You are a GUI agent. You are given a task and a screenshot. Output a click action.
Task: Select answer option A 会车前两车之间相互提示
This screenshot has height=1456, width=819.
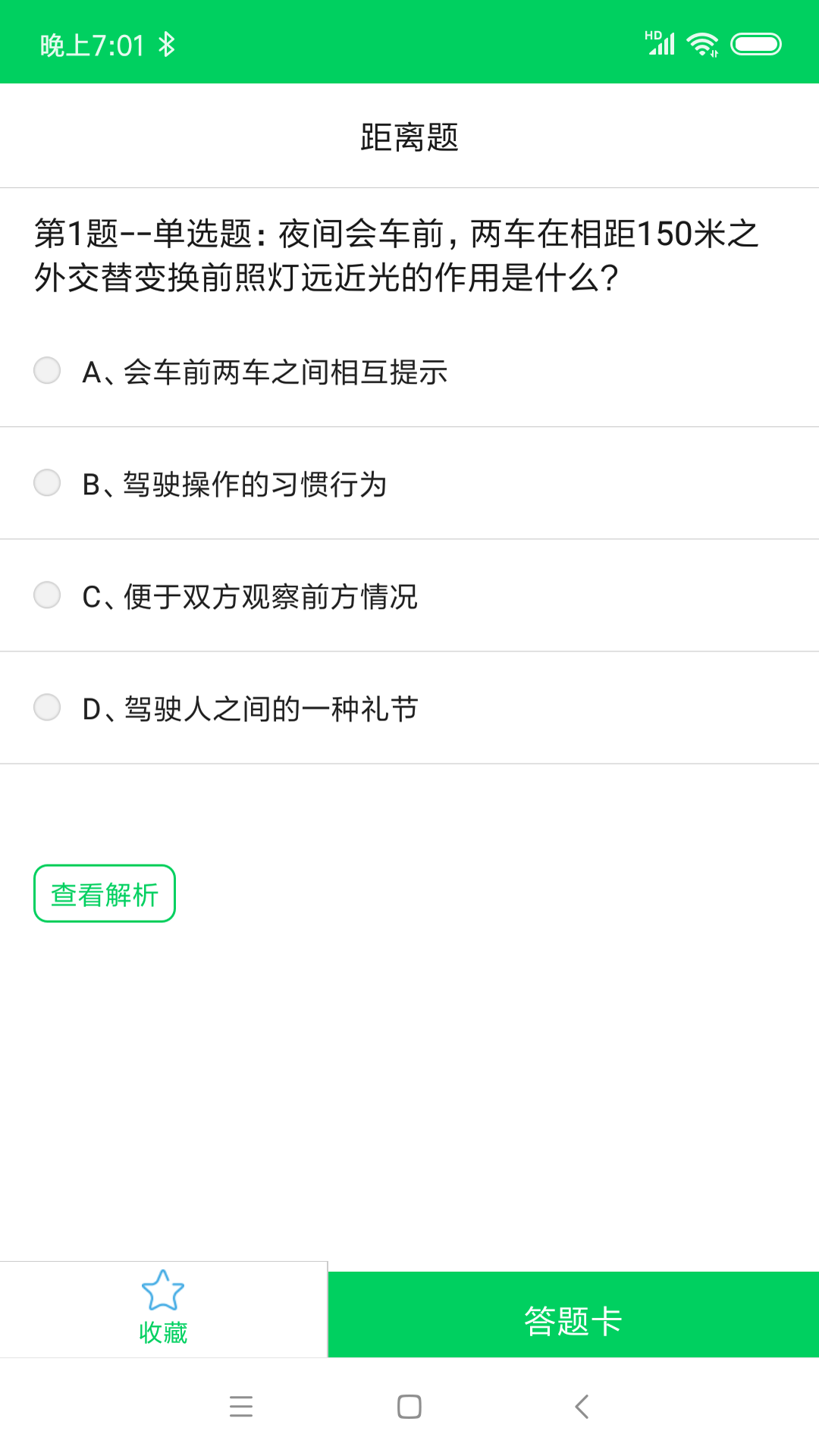pos(265,371)
